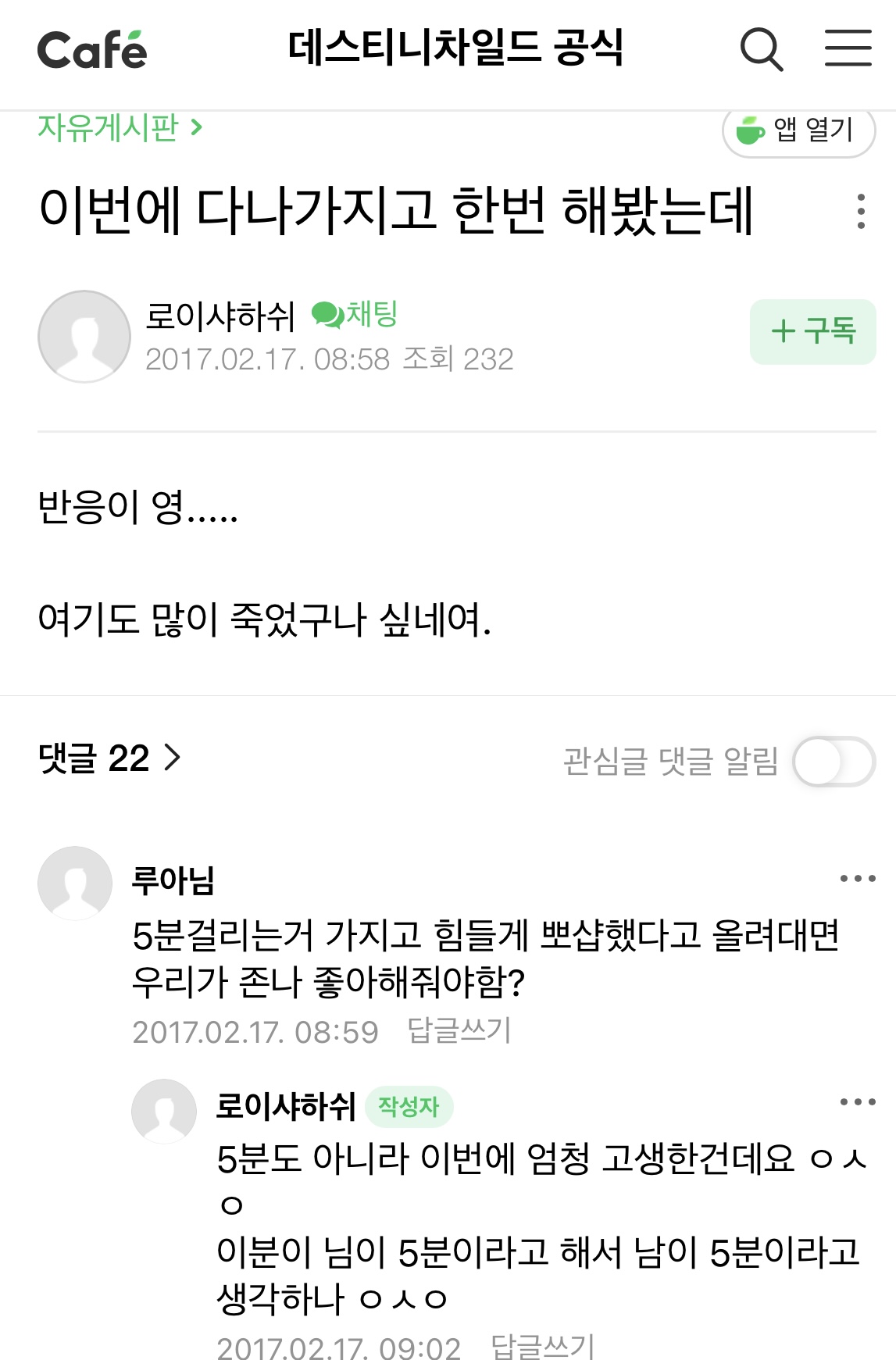
Task: Start a 채팅 with 로이샤하쉬
Action: coord(355,315)
